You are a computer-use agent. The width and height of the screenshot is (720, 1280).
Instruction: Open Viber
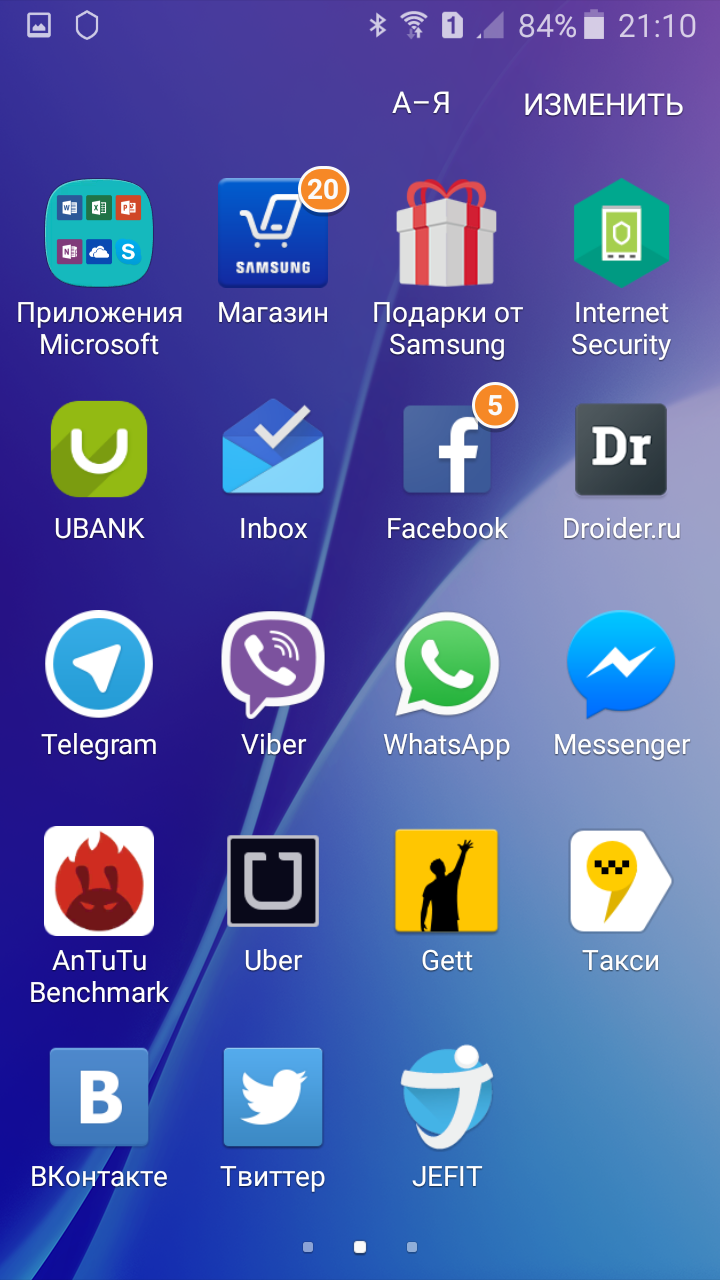[273, 665]
